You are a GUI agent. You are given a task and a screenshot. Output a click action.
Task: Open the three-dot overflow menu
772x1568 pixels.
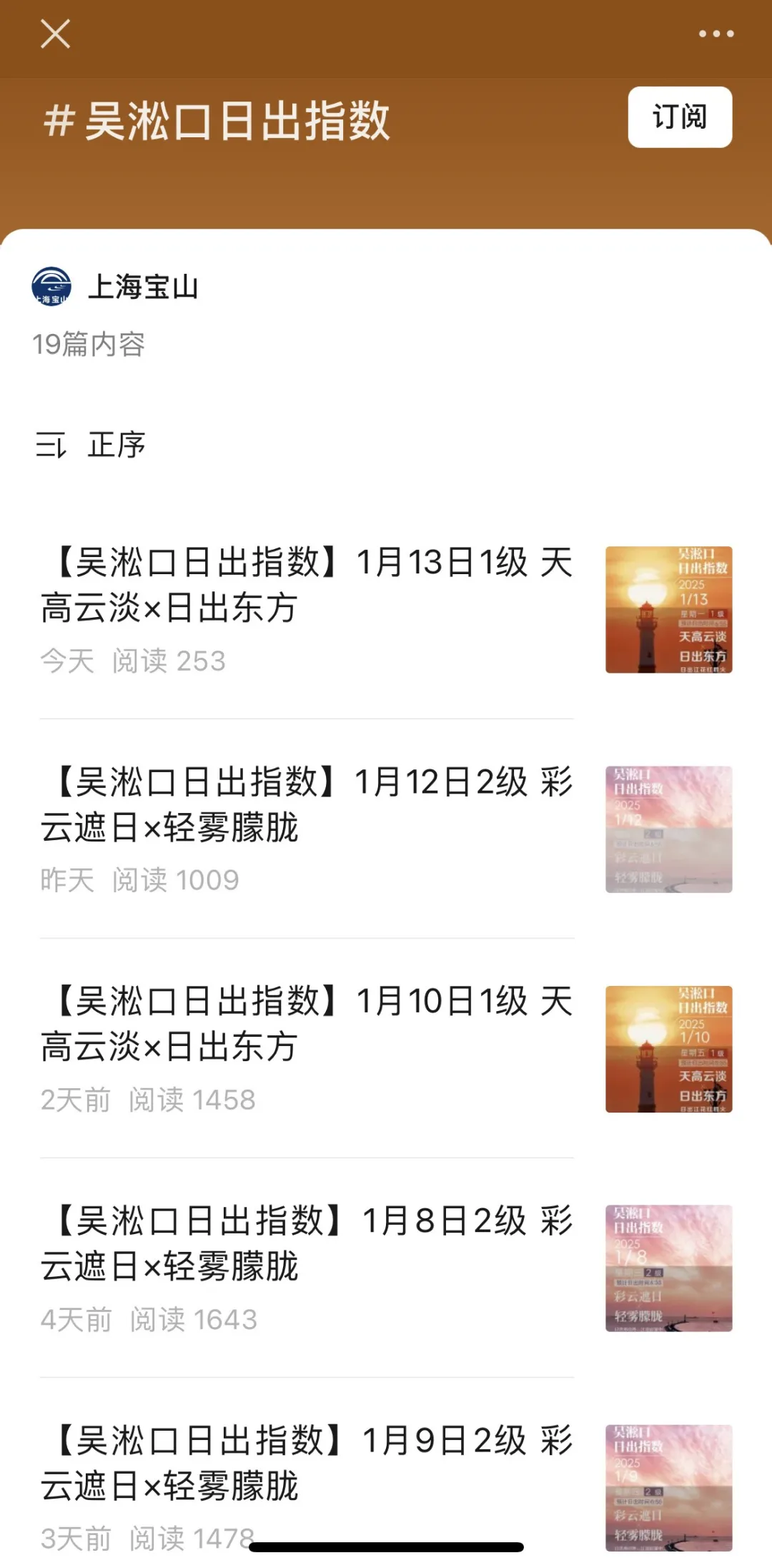tap(716, 34)
